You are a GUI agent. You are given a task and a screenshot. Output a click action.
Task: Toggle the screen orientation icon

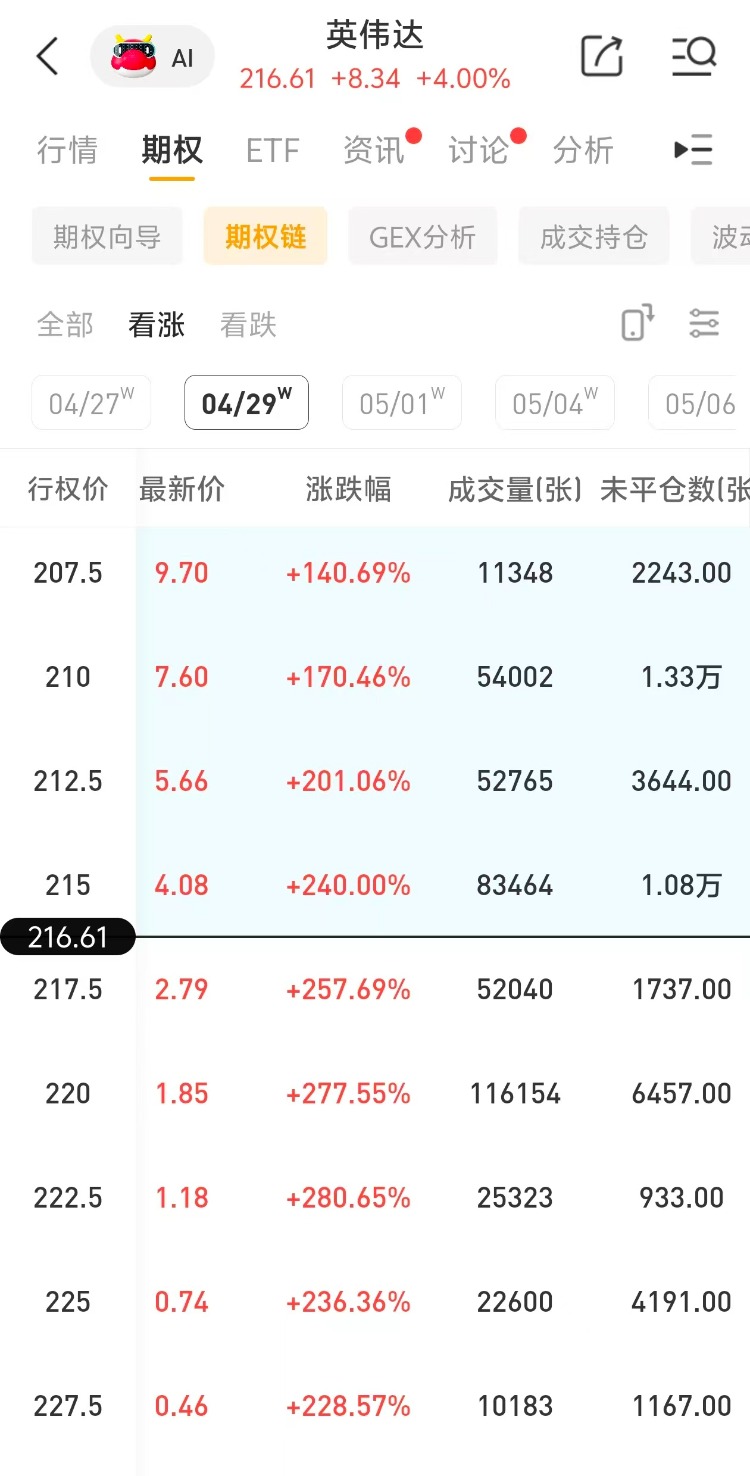coord(638,323)
